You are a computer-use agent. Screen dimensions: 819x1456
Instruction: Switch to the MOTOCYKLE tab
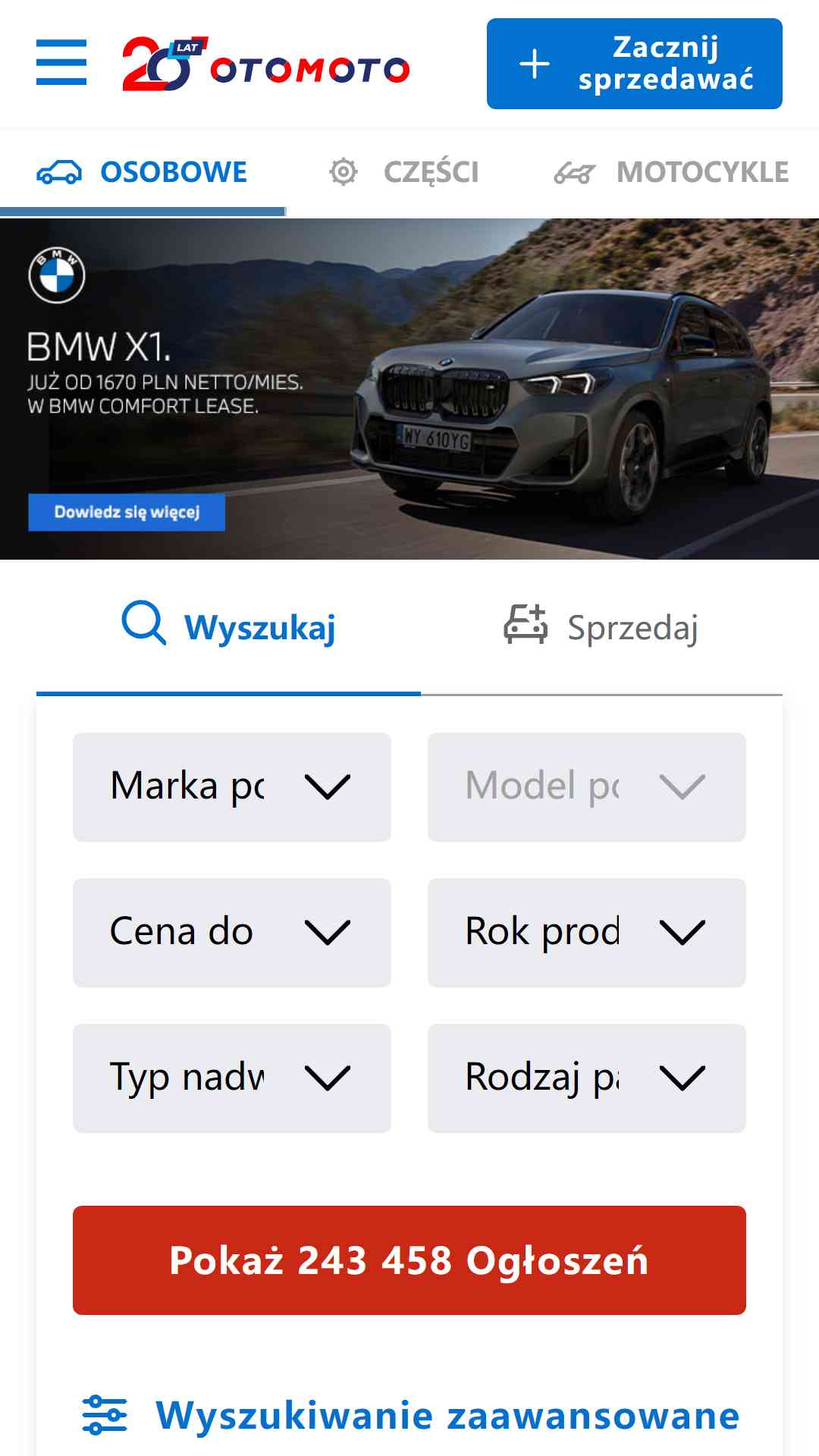(671, 172)
